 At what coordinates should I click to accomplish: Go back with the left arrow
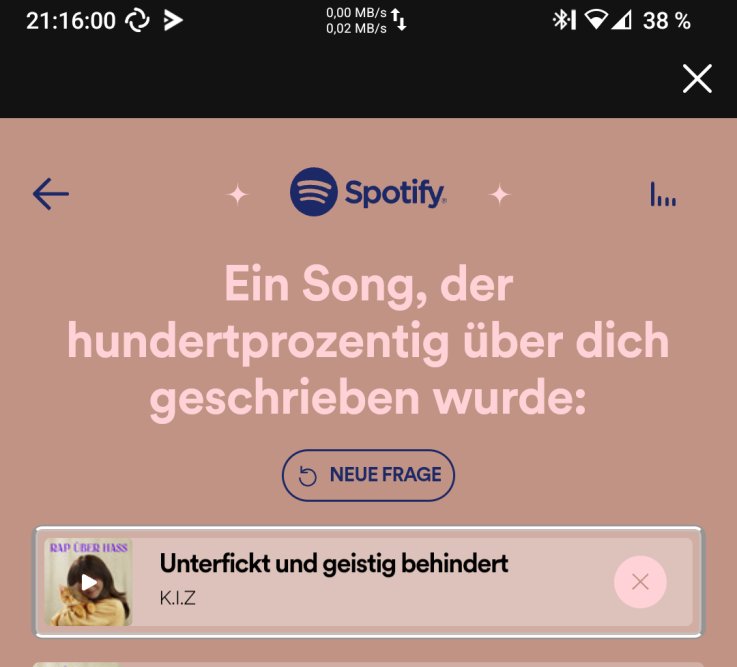(50, 193)
